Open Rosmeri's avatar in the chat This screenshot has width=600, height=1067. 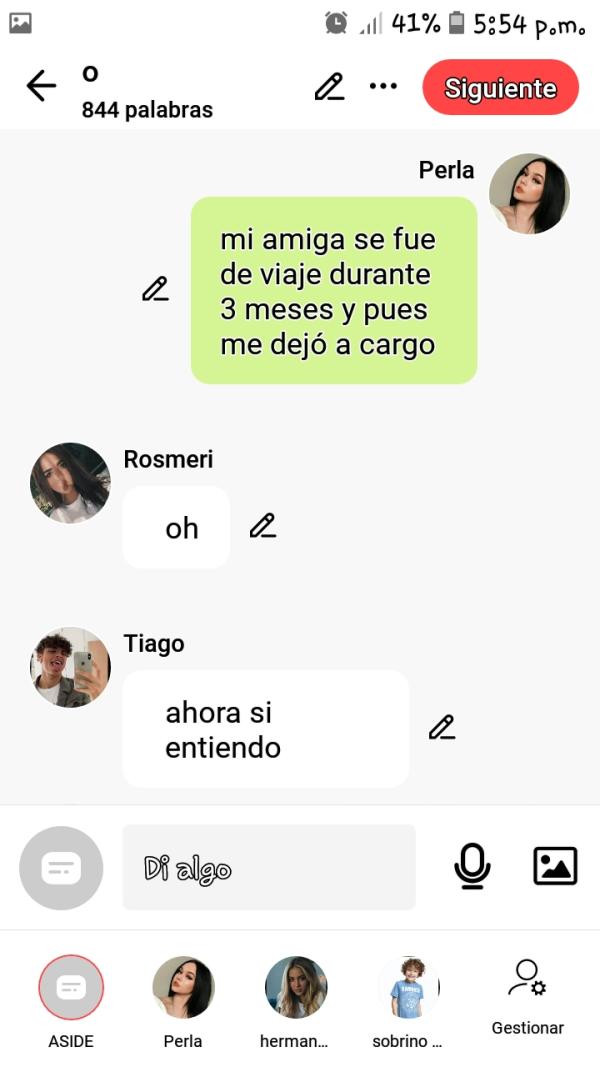pyautogui.click(x=70, y=483)
